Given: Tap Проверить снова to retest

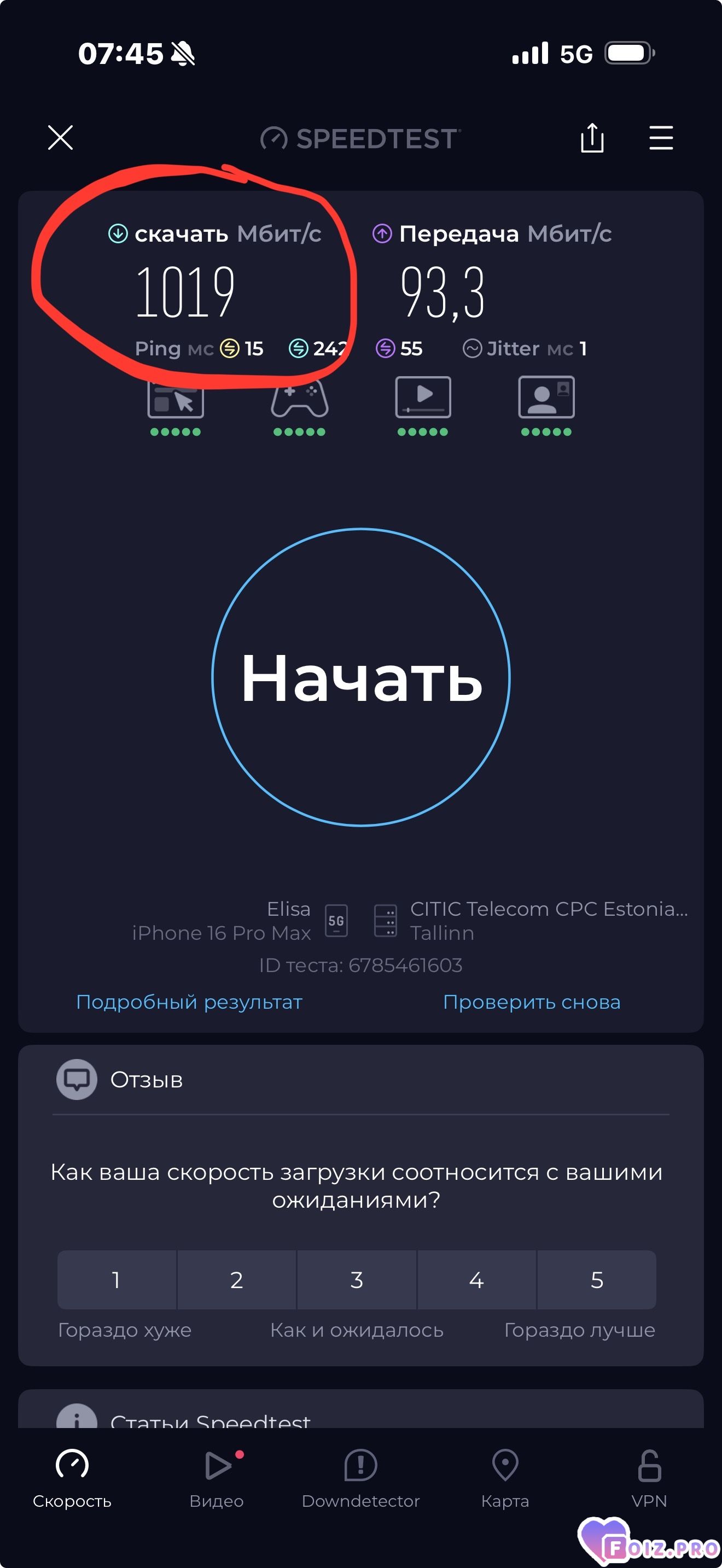Looking at the screenshot, I should [x=532, y=1002].
